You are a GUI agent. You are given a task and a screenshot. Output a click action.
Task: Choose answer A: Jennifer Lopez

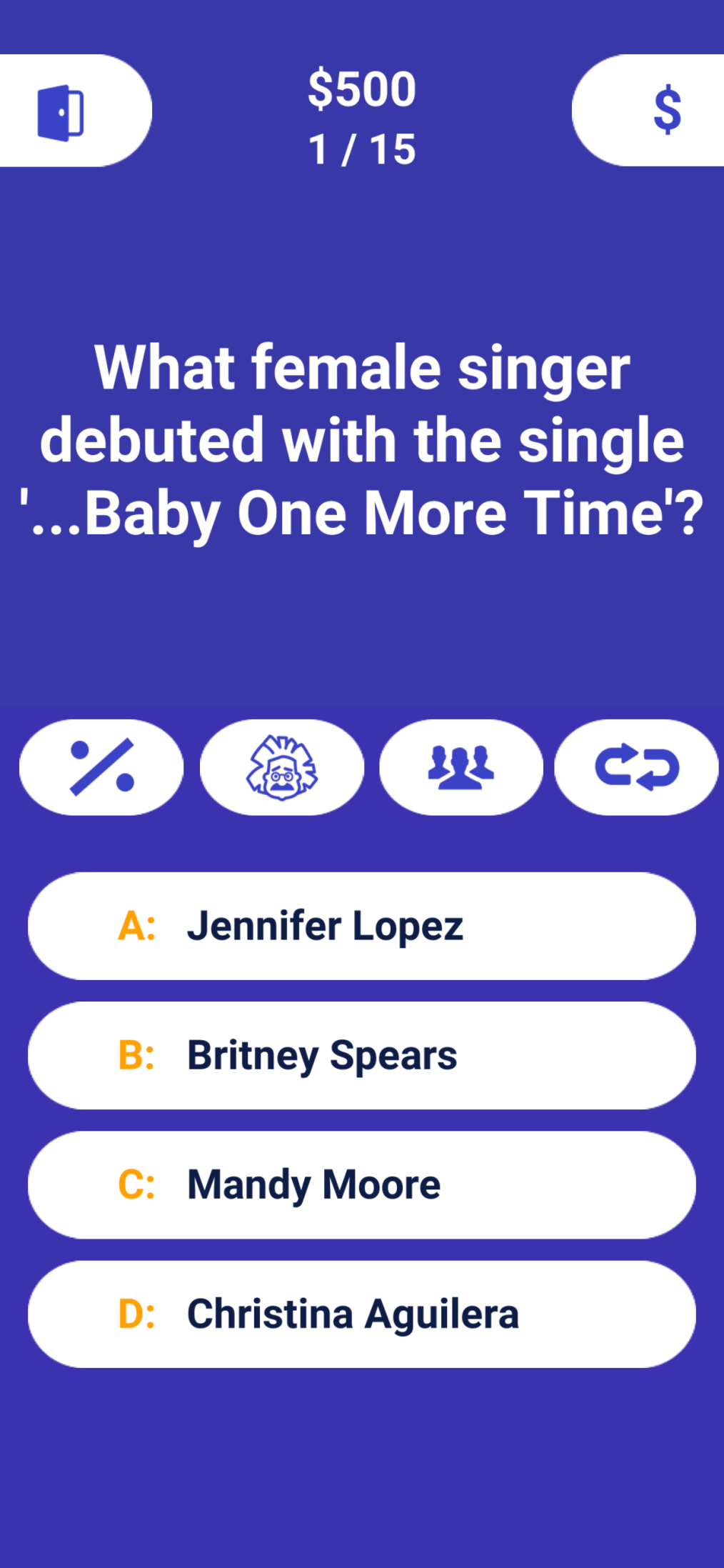click(361, 926)
